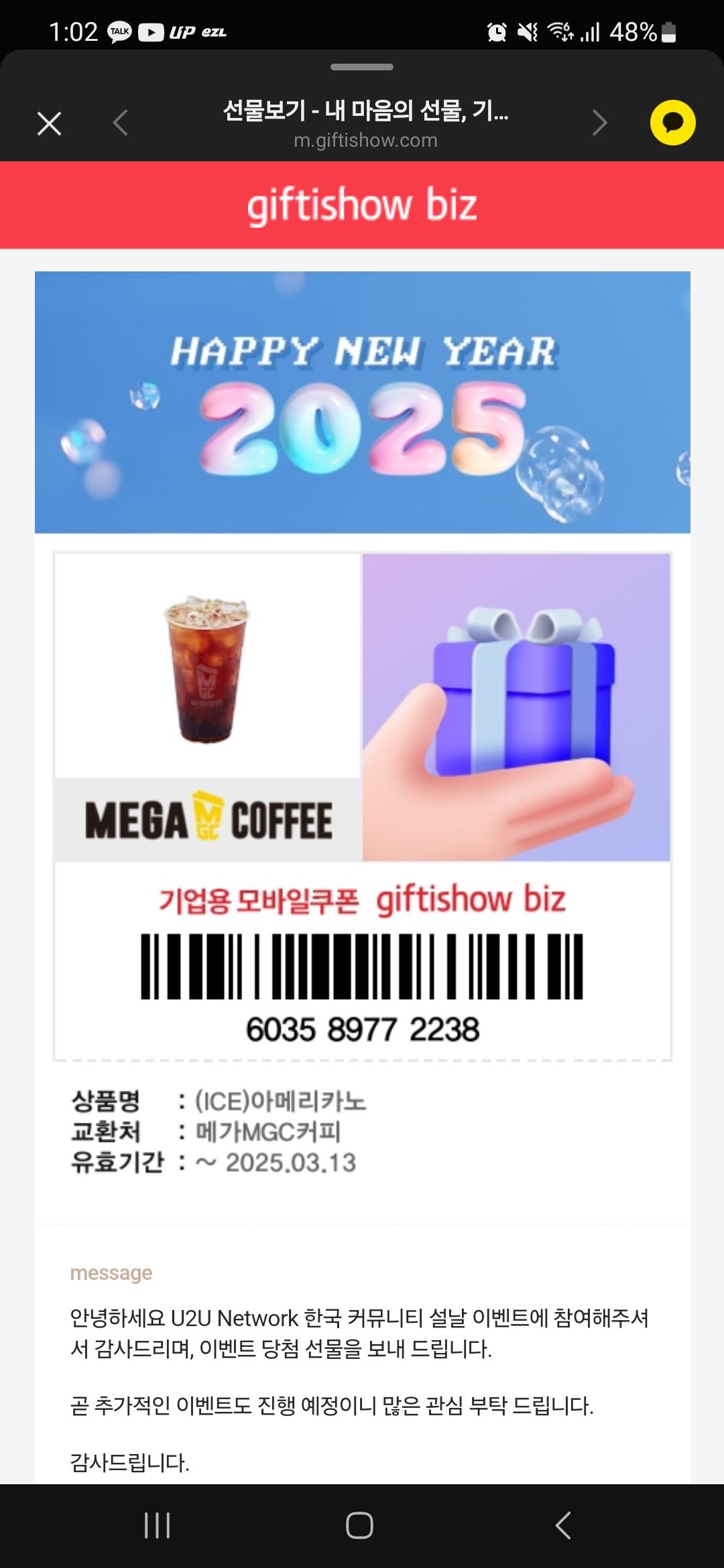Open the recent apps view
The image size is (724, 1568).
pos(157,1525)
